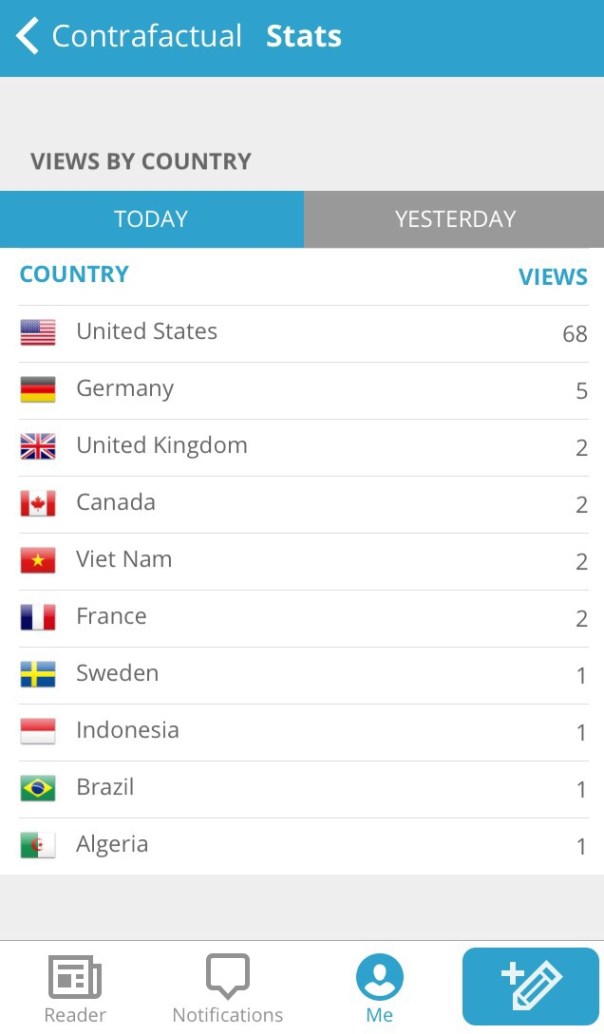This screenshot has width=604, height=1034.
Task: Open Notifications tab
Action: point(227,988)
